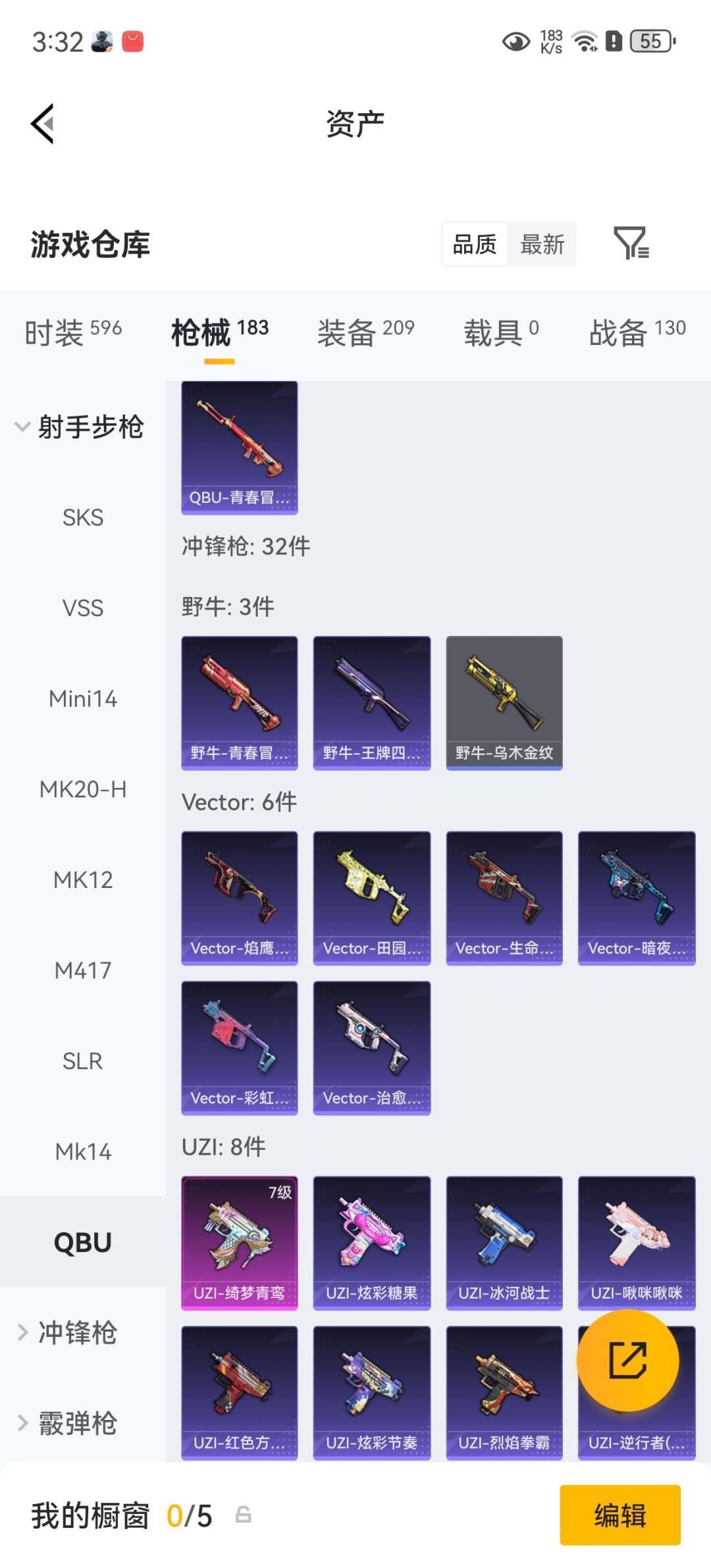This screenshot has width=711, height=1568.
Task: Collapse the 射手步枪 category
Action: coord(80,427)
